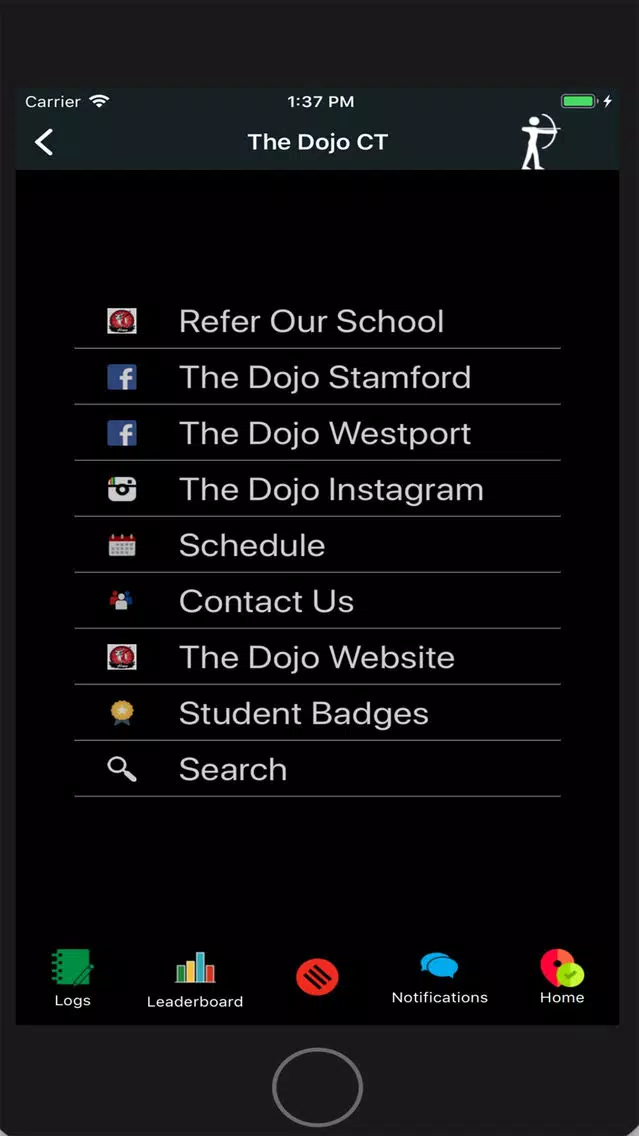The width and height of the screenshot is (639, 1136).
Task: Open the Schedule
Action: click(317, 546)
